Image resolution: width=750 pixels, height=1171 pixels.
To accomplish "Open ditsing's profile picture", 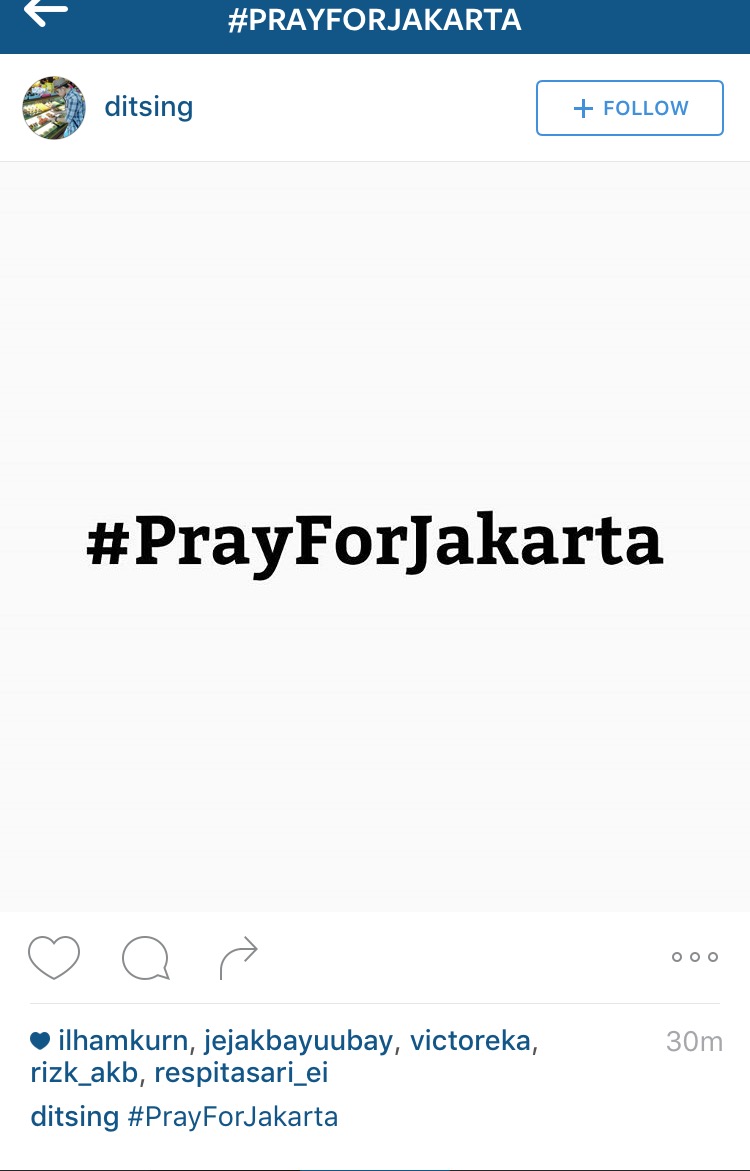I will point(54,108).
